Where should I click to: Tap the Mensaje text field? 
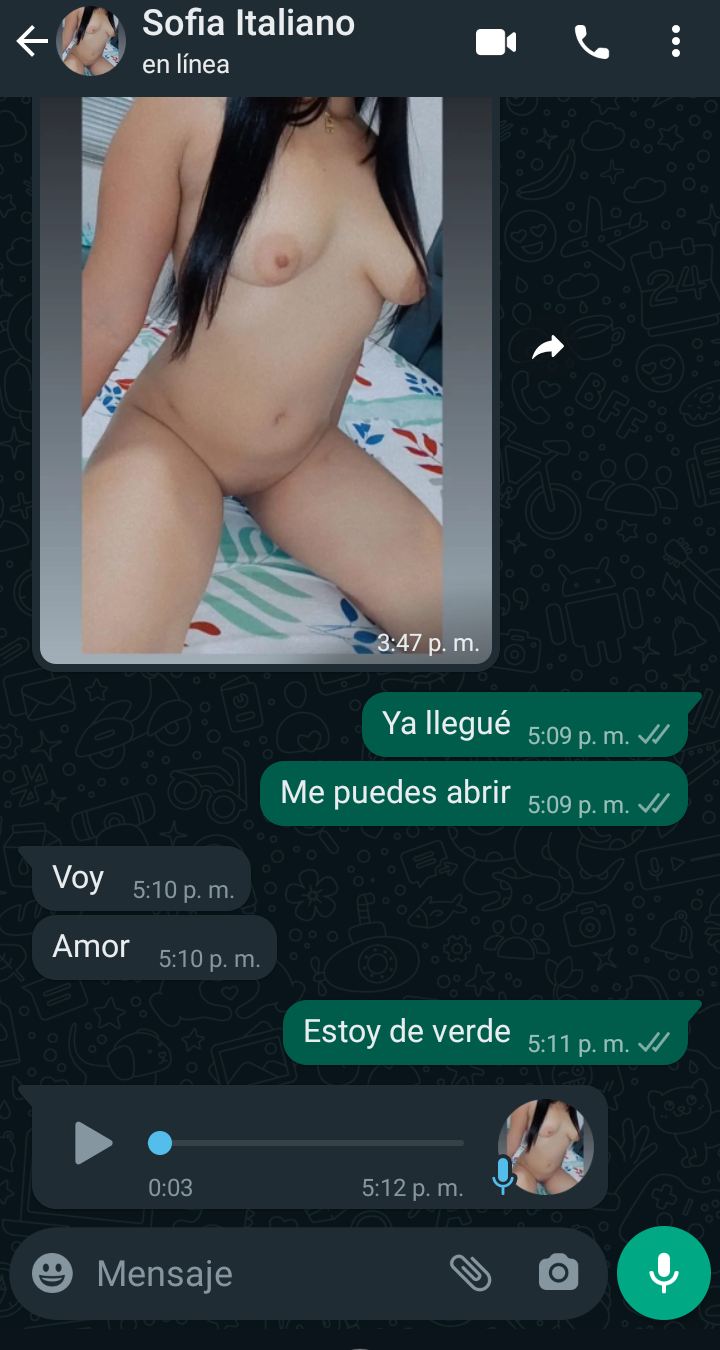pyautogui.click(x=260, y=1273)
